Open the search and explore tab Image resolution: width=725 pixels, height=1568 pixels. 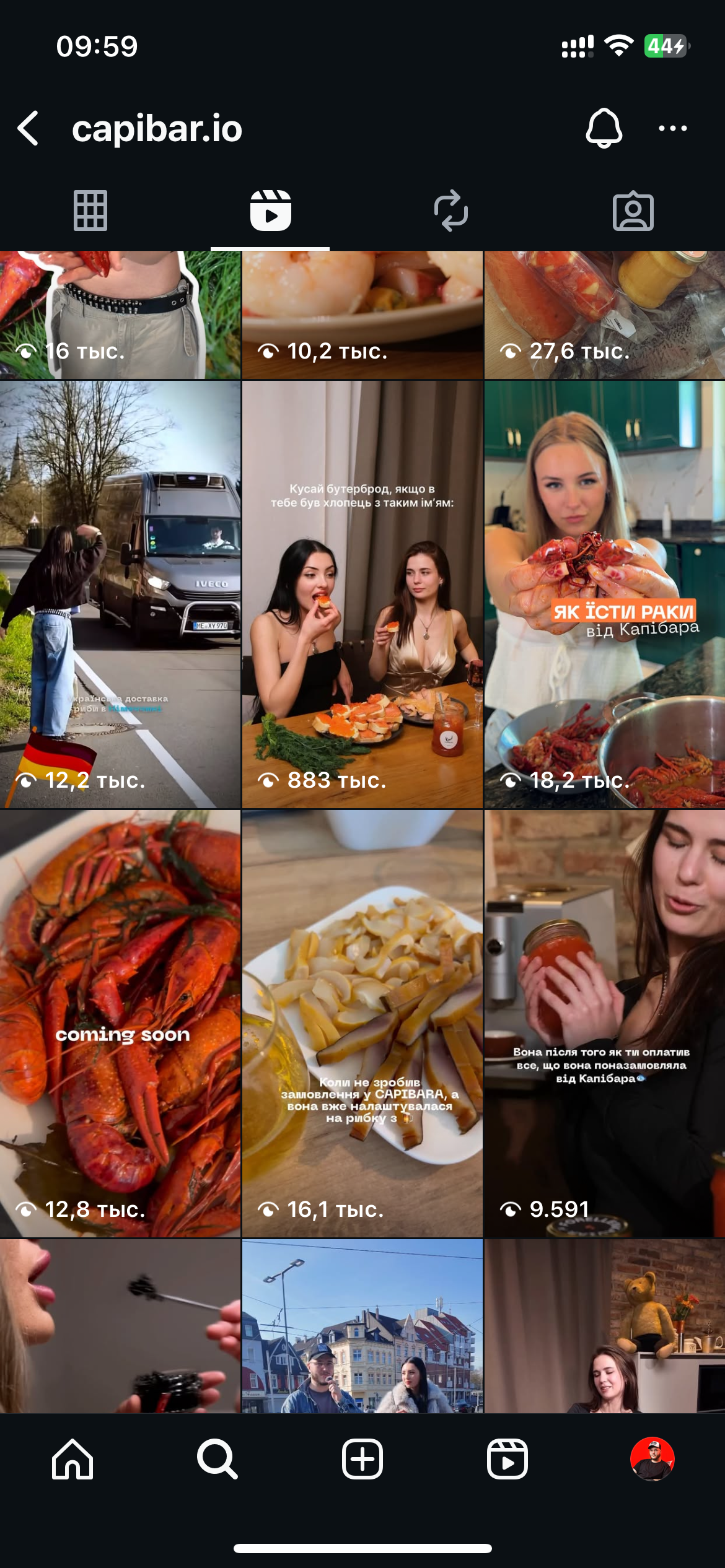(217, 1458)
